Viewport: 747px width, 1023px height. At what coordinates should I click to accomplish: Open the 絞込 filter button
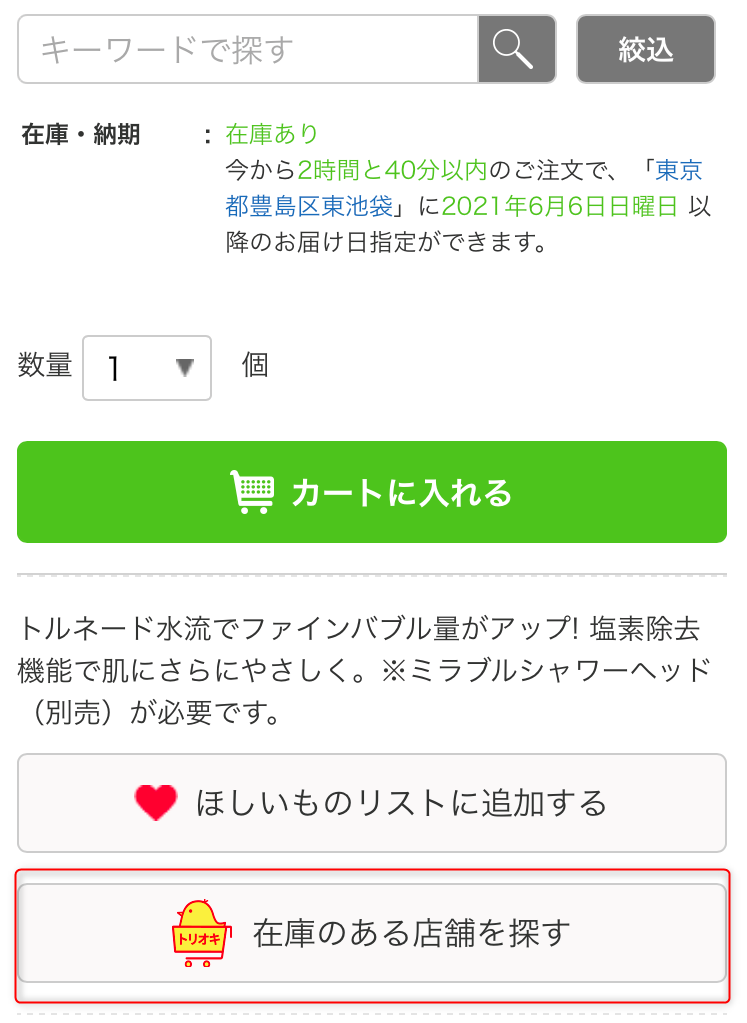(x=645, y=49)
